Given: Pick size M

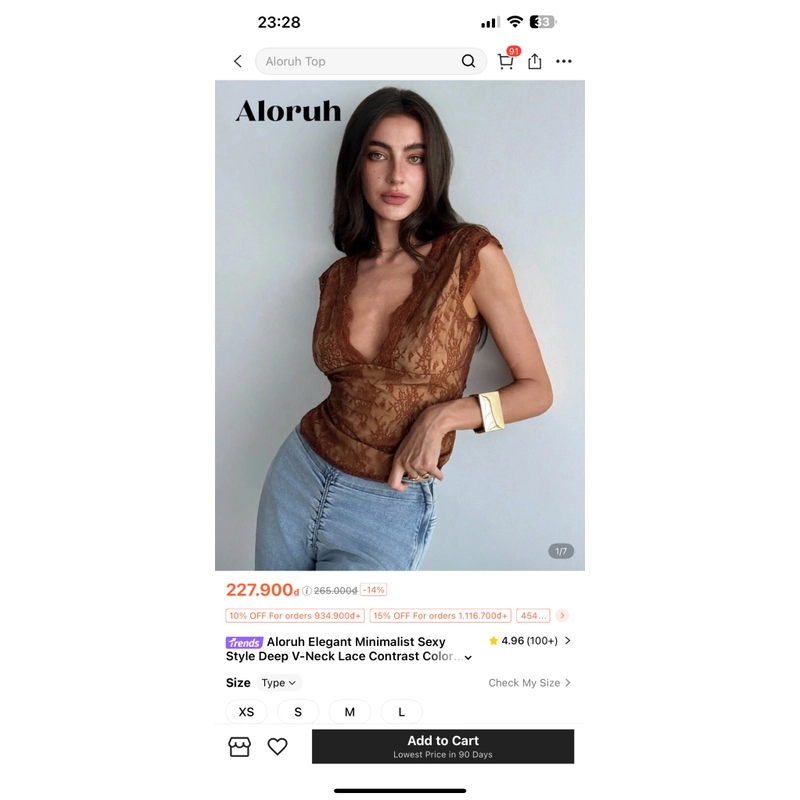Looking at the screenshot, I should point(350,712).
